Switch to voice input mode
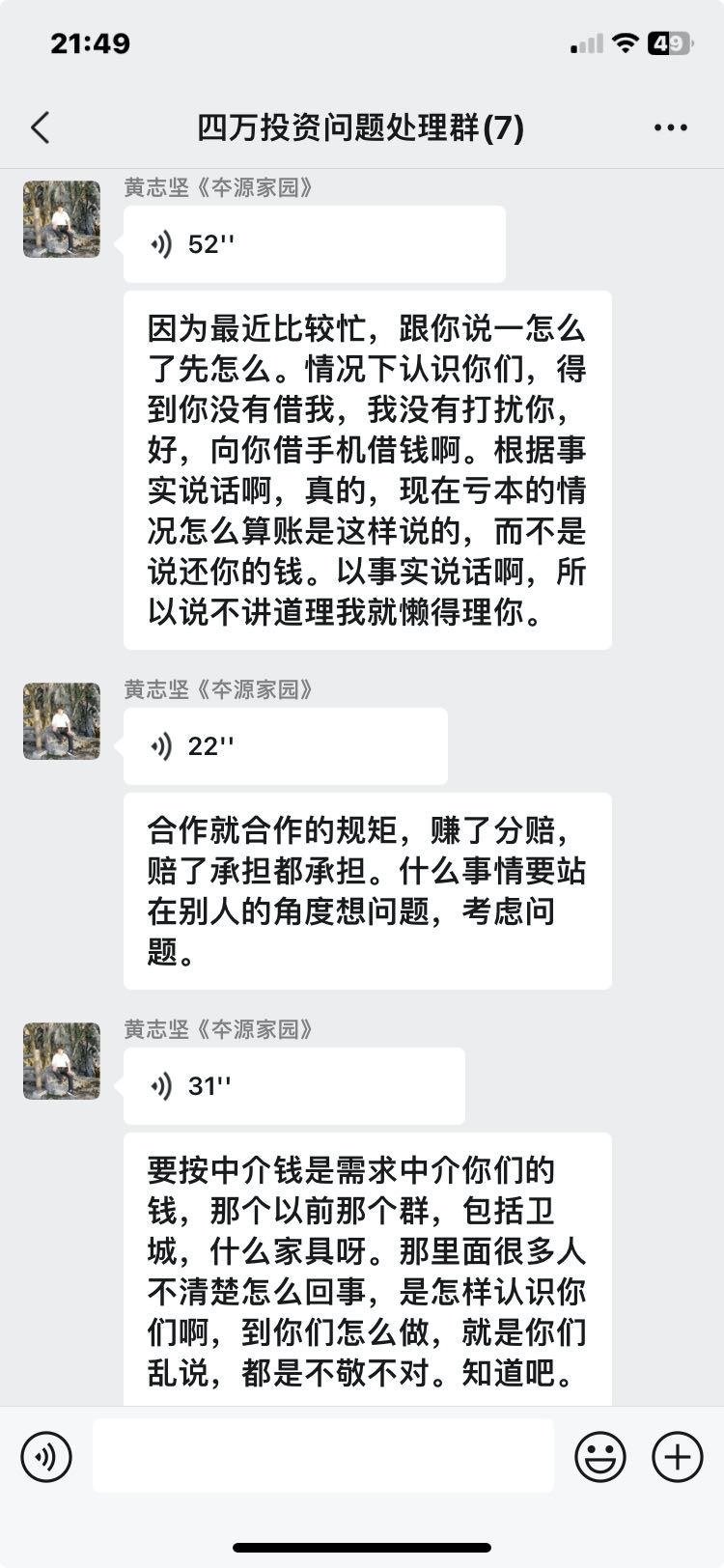This screenshot has height=1568, width=724. (x=46, y=1455)
